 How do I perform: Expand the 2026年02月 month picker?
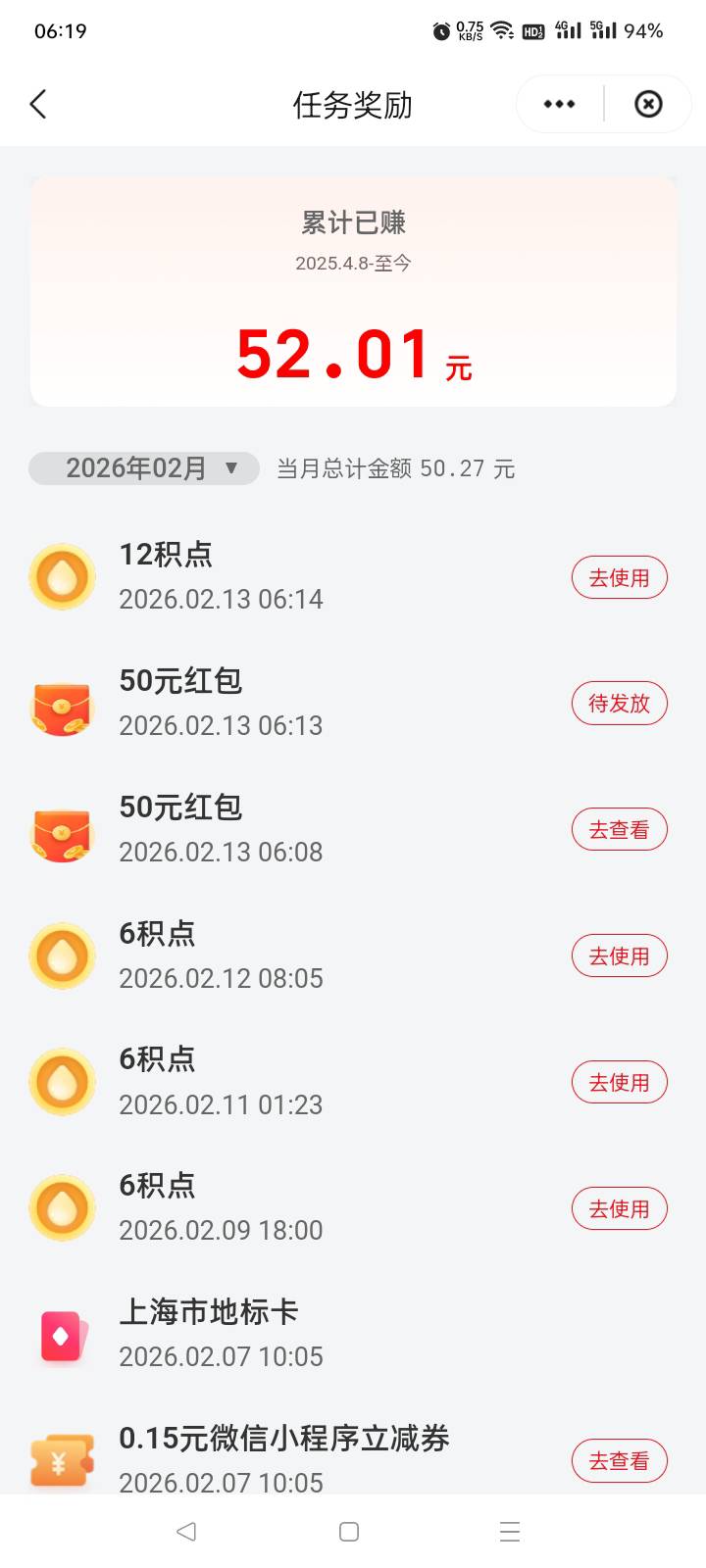[x=144, y=468]
